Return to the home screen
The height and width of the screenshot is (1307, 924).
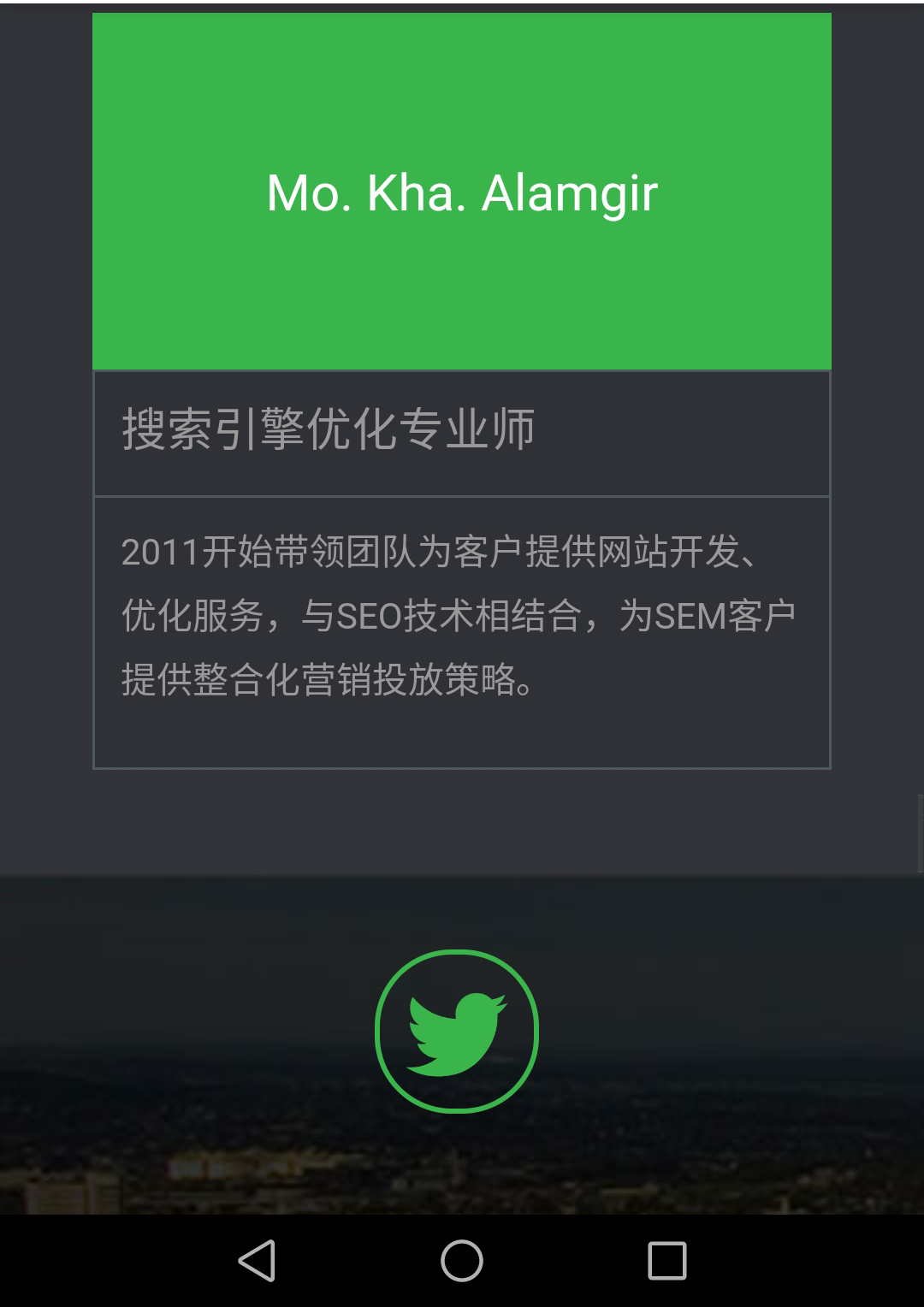(x=462, y=1261)
